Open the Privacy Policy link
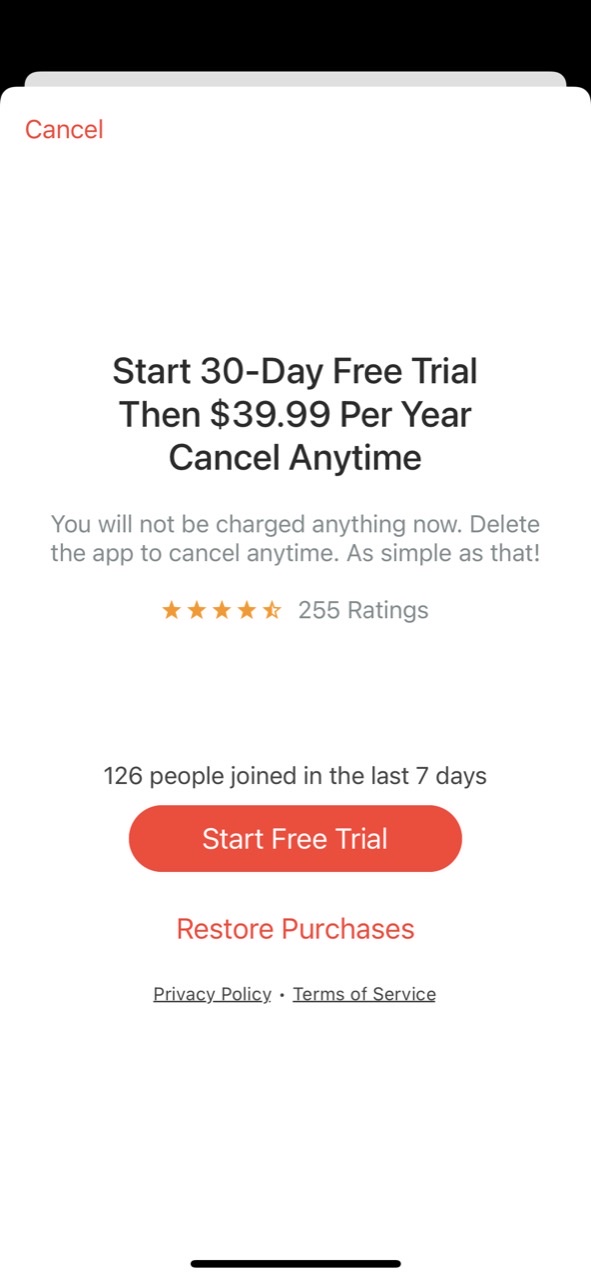The image size is (591, 1280). tap(212, 994)
